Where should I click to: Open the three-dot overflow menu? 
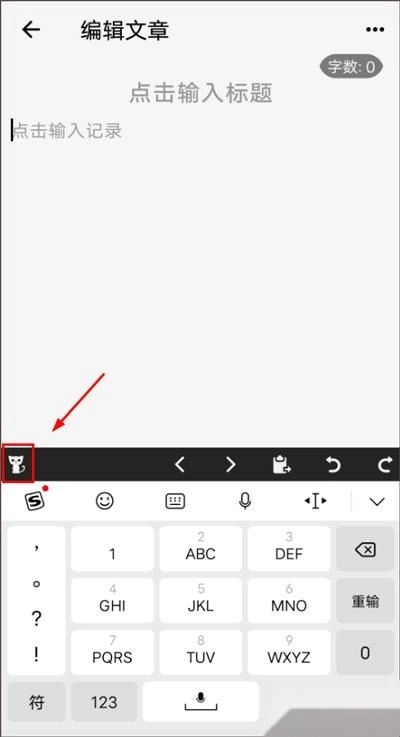pos(375,30)
